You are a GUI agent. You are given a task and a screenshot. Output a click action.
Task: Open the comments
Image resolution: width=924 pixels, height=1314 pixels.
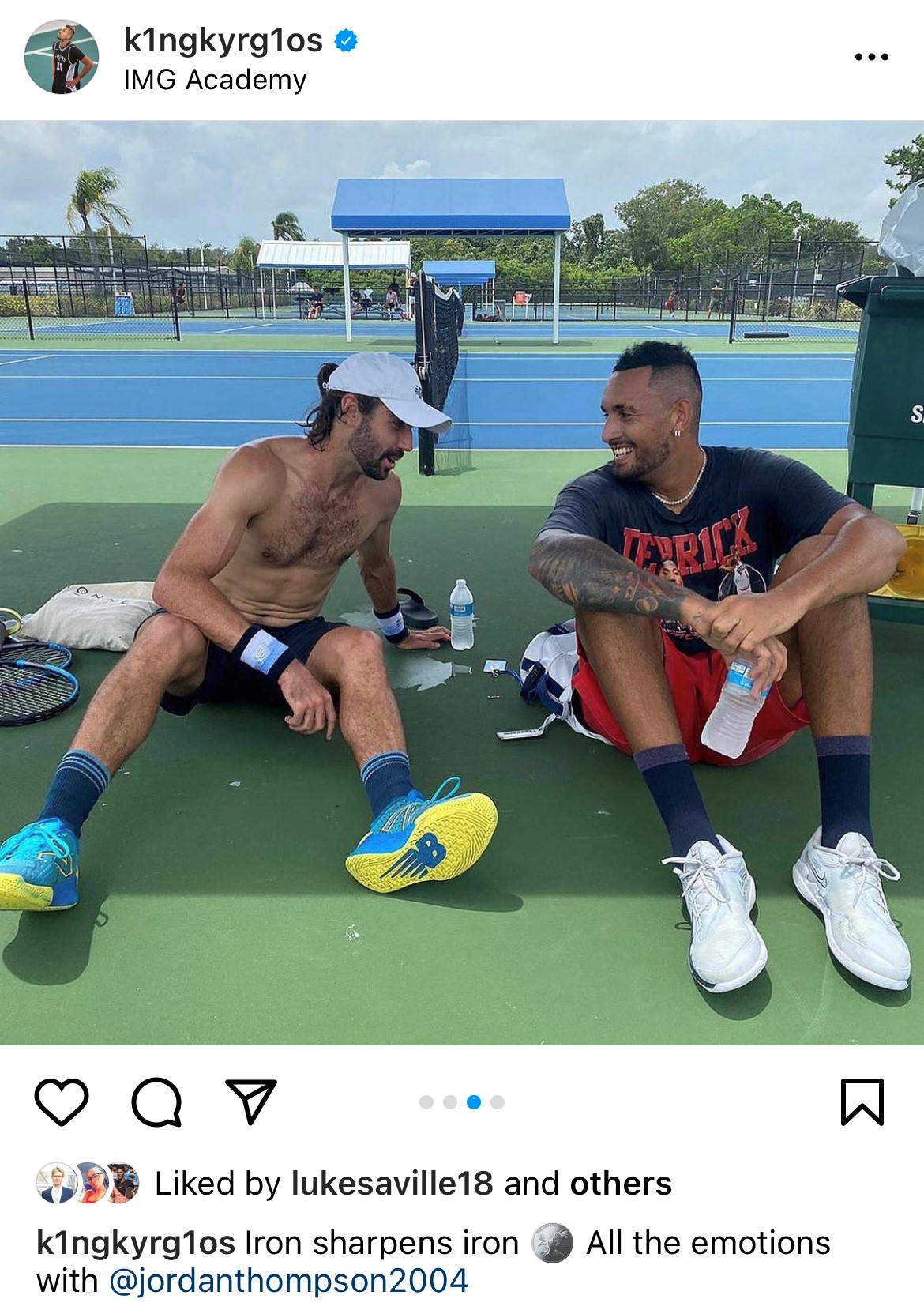156,1101
